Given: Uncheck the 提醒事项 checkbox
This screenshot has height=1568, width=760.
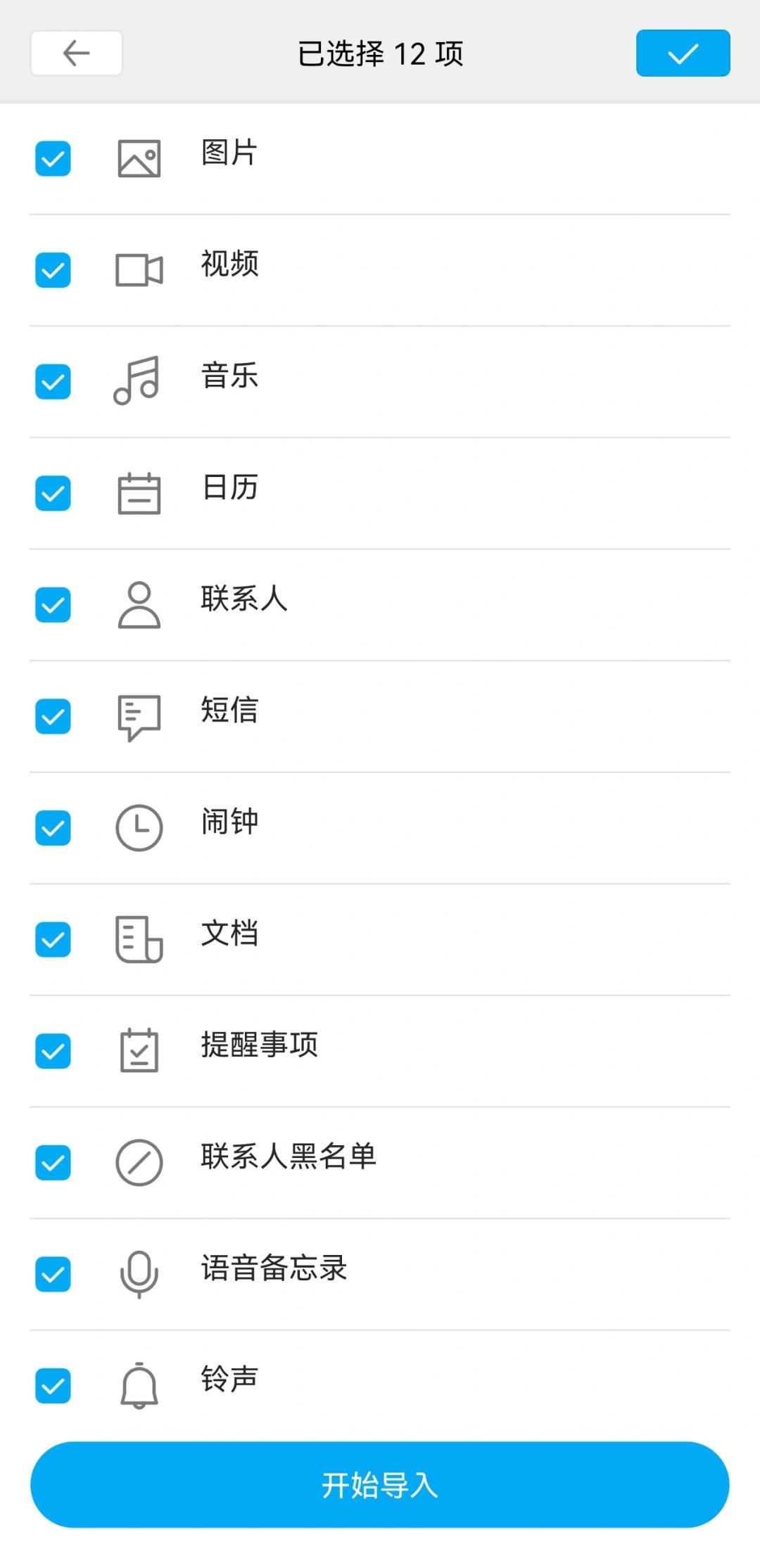Looking at the screenshot, I should coord(53,1051).
